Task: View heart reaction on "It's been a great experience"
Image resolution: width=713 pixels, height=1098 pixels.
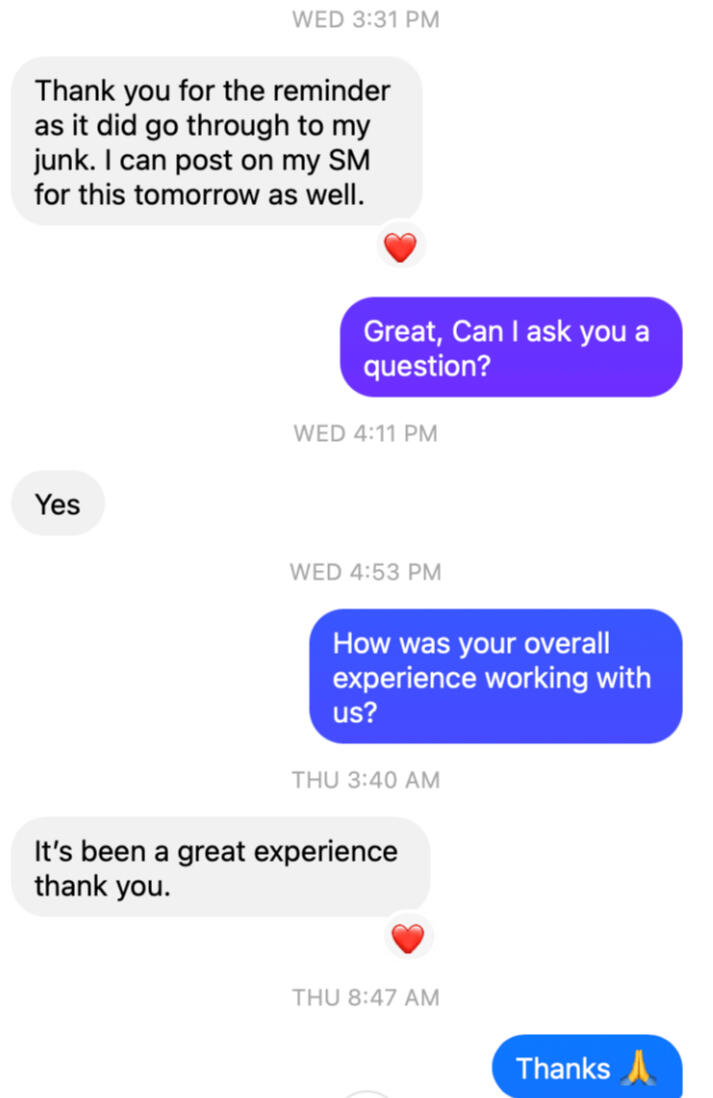Action: click(407, 938)
